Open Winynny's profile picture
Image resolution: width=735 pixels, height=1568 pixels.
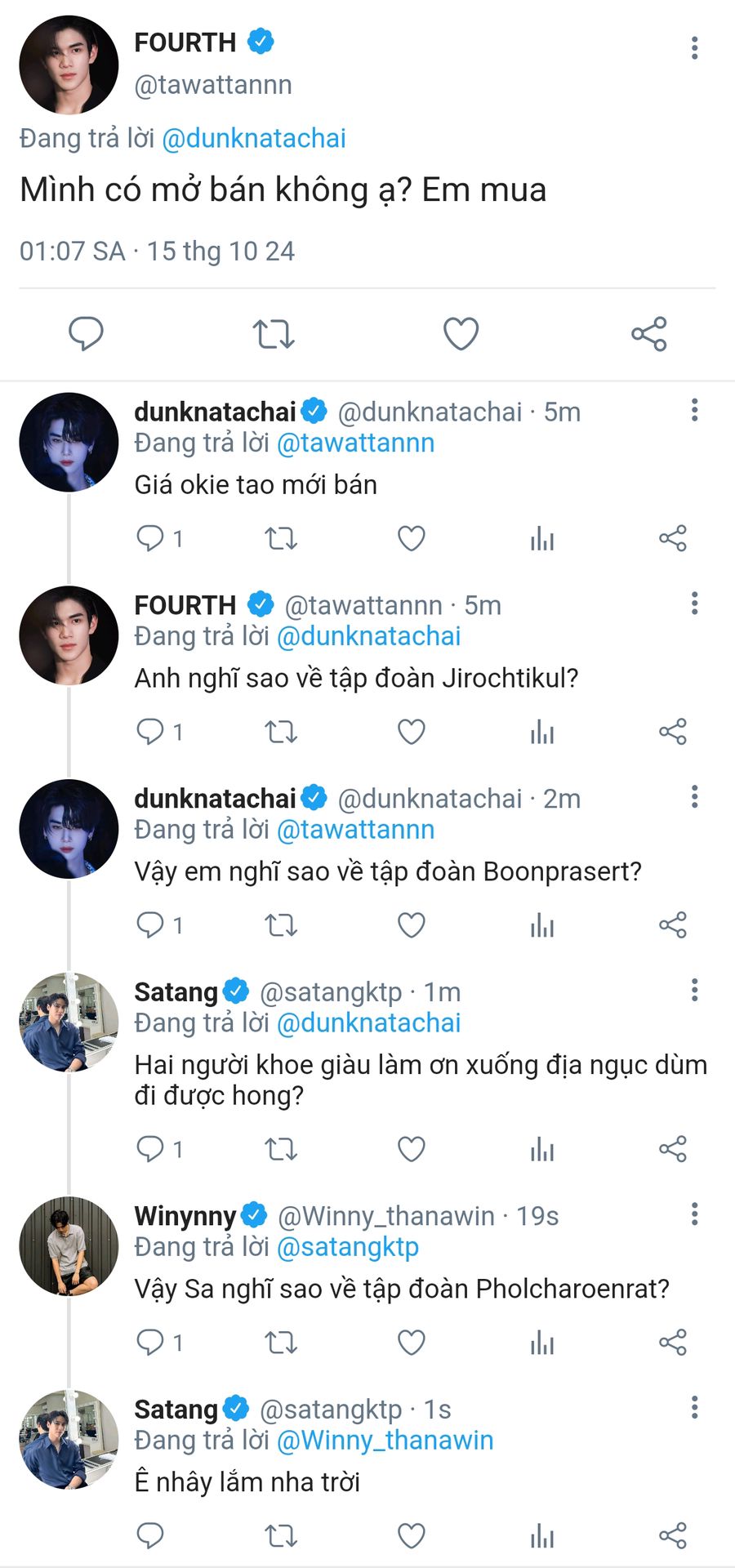pyautogui.click(x=69, y=1246)
